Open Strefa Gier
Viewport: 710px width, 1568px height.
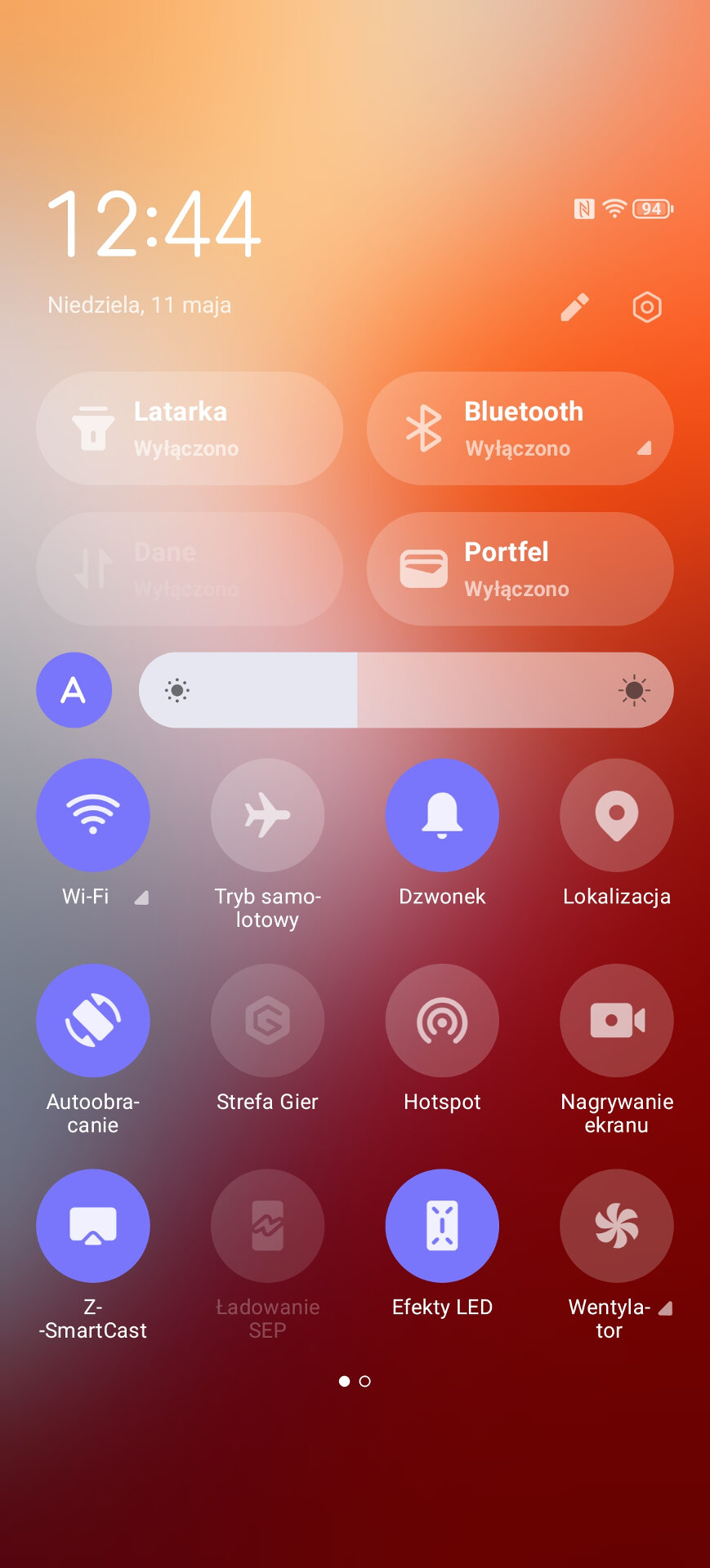tap(267, 1020)
